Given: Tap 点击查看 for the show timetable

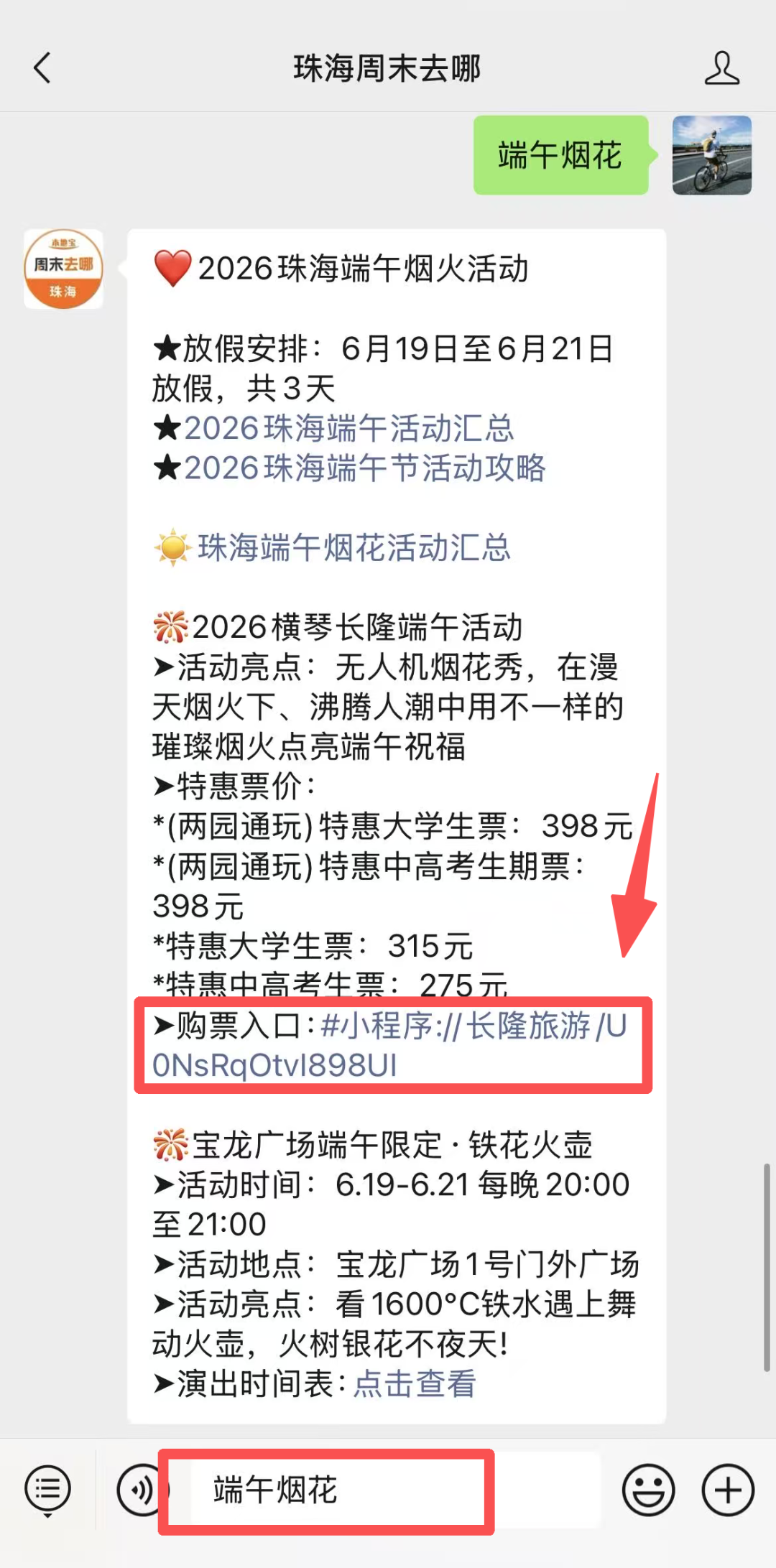Looking at the screenshot, I should [415, 1383].
